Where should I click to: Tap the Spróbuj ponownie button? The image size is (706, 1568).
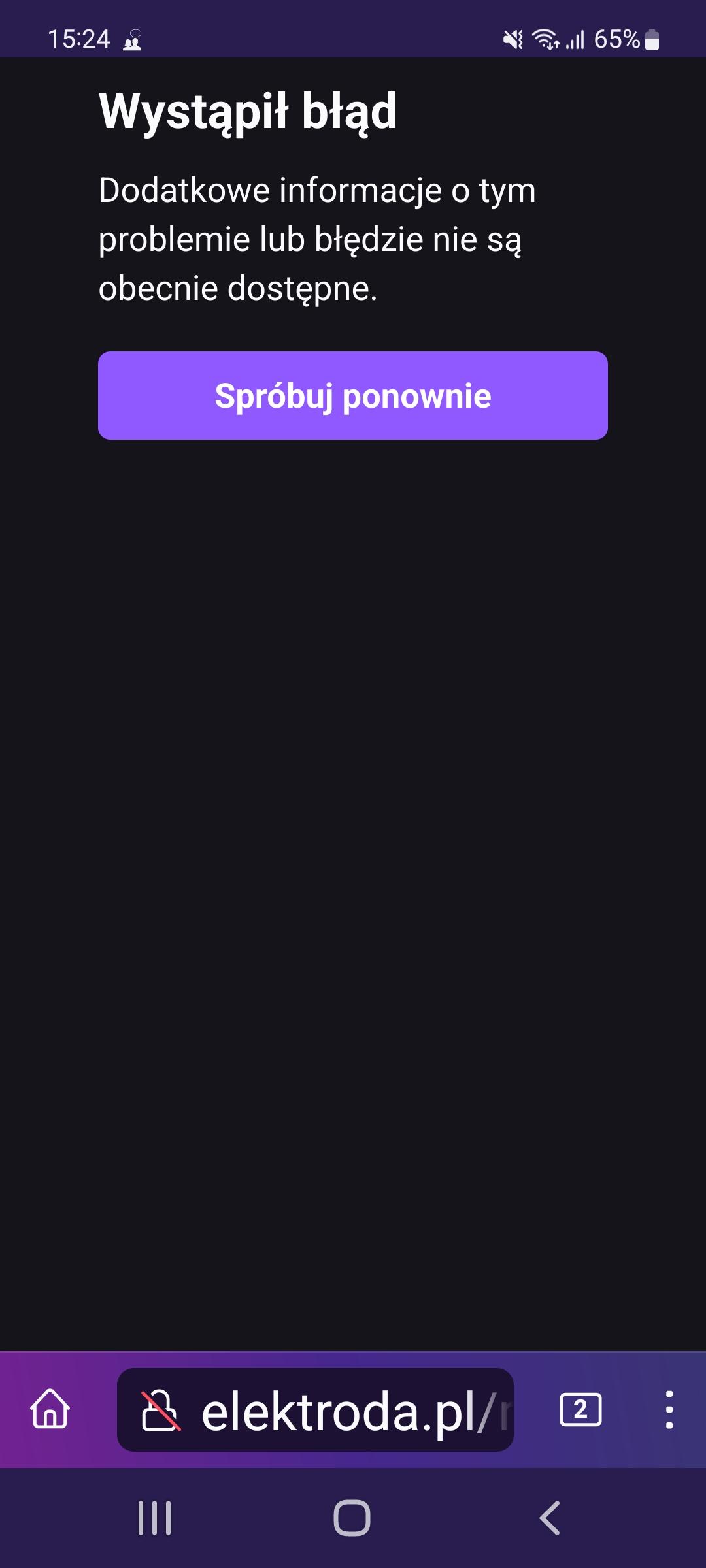pyautogui.click(x=353, y=396)
